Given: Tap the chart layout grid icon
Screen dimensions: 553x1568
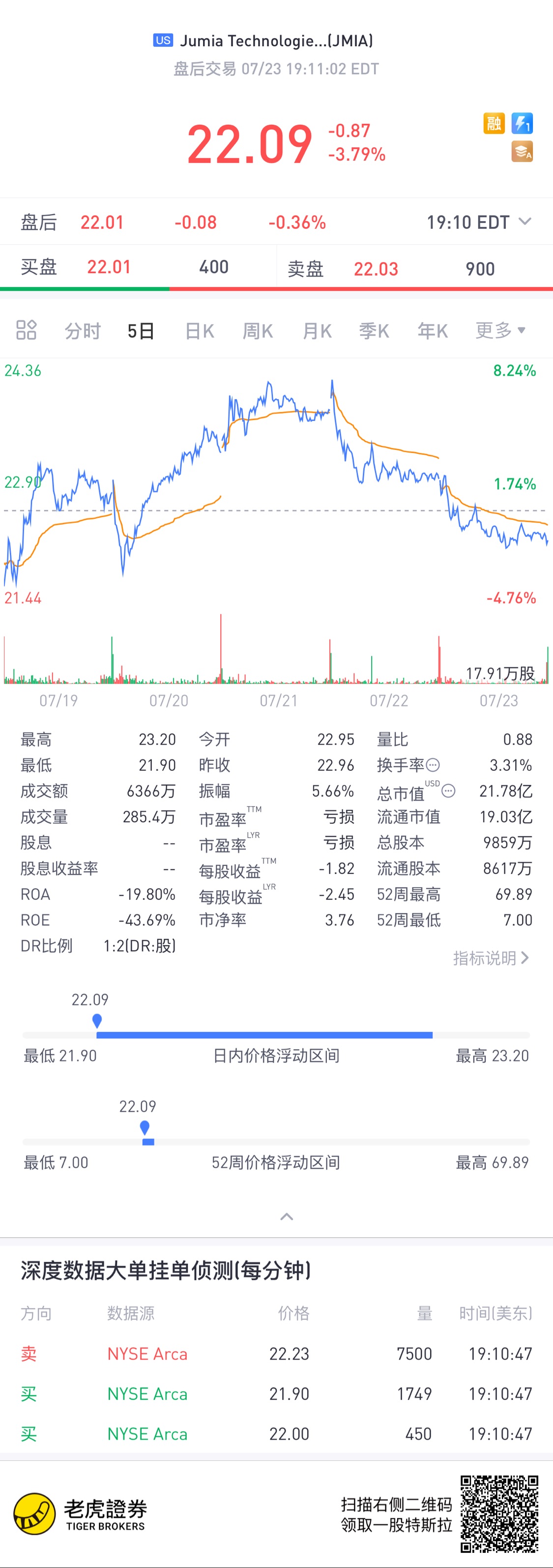Looking at the screenshot, I should (26, 330).
